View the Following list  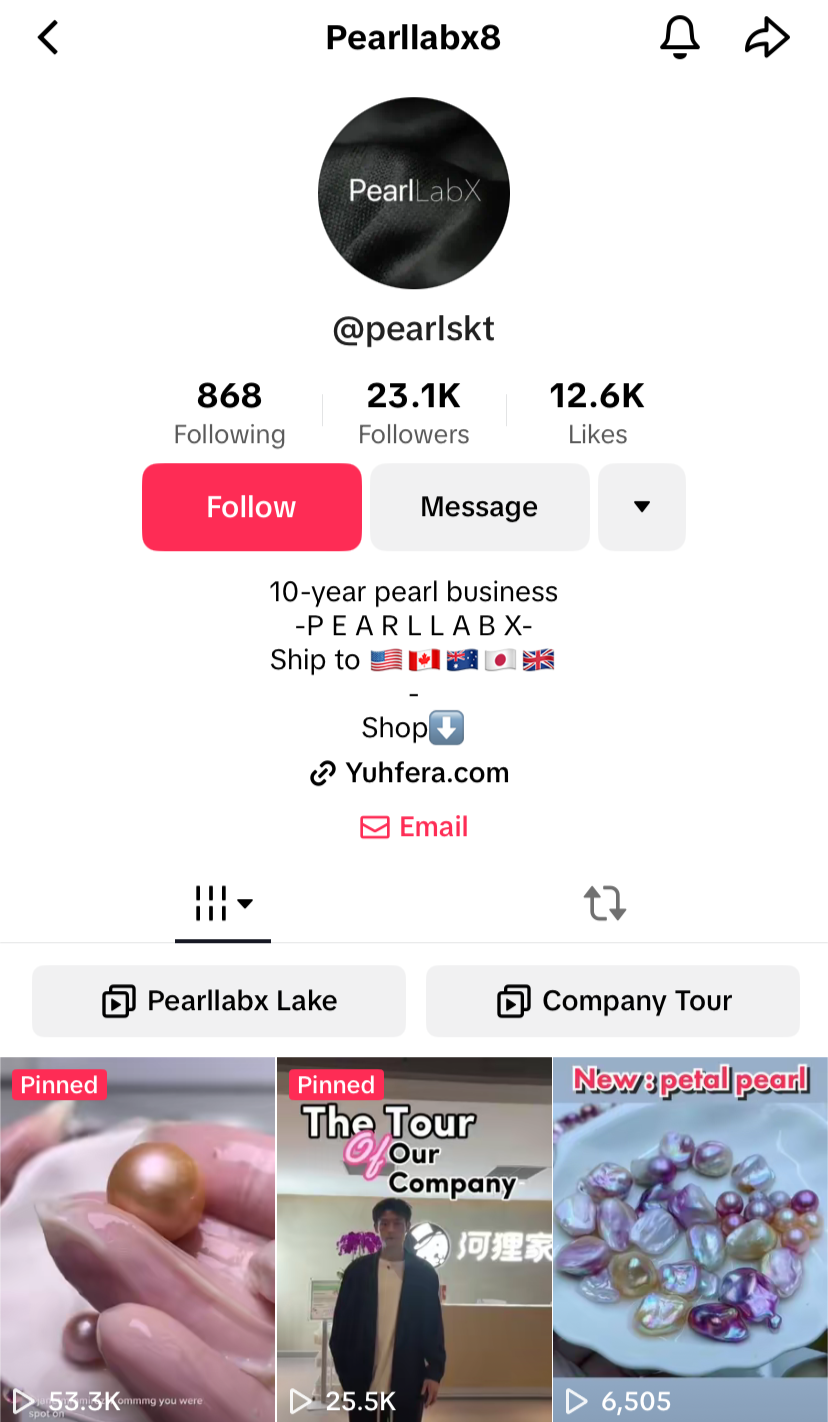click(229, 413)
